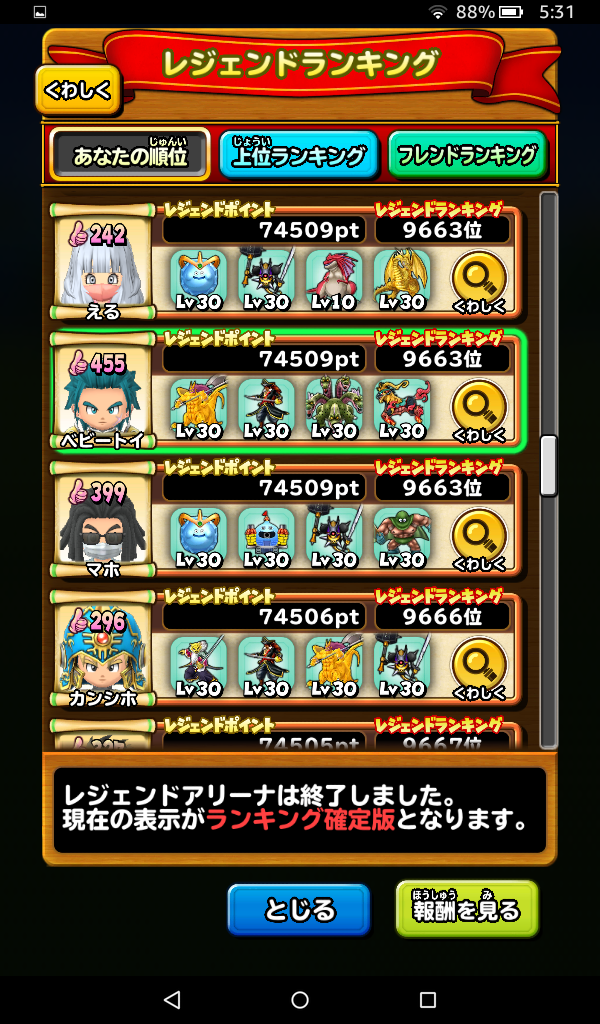The height and width of the screenshot is (1024, 600).
Task: Tap the ranking list scrollbar handle
Action: pyautogui.click(x=548, y=466)
